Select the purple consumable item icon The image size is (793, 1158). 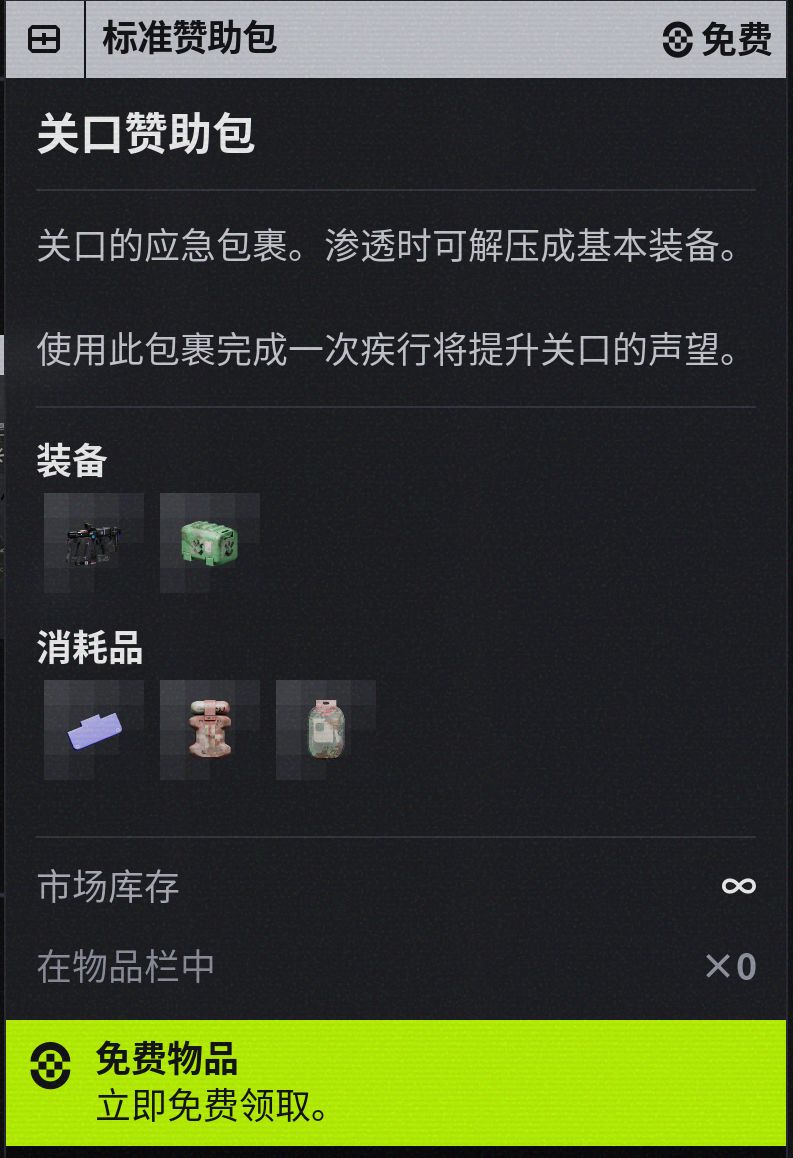[x=92, y=729]
